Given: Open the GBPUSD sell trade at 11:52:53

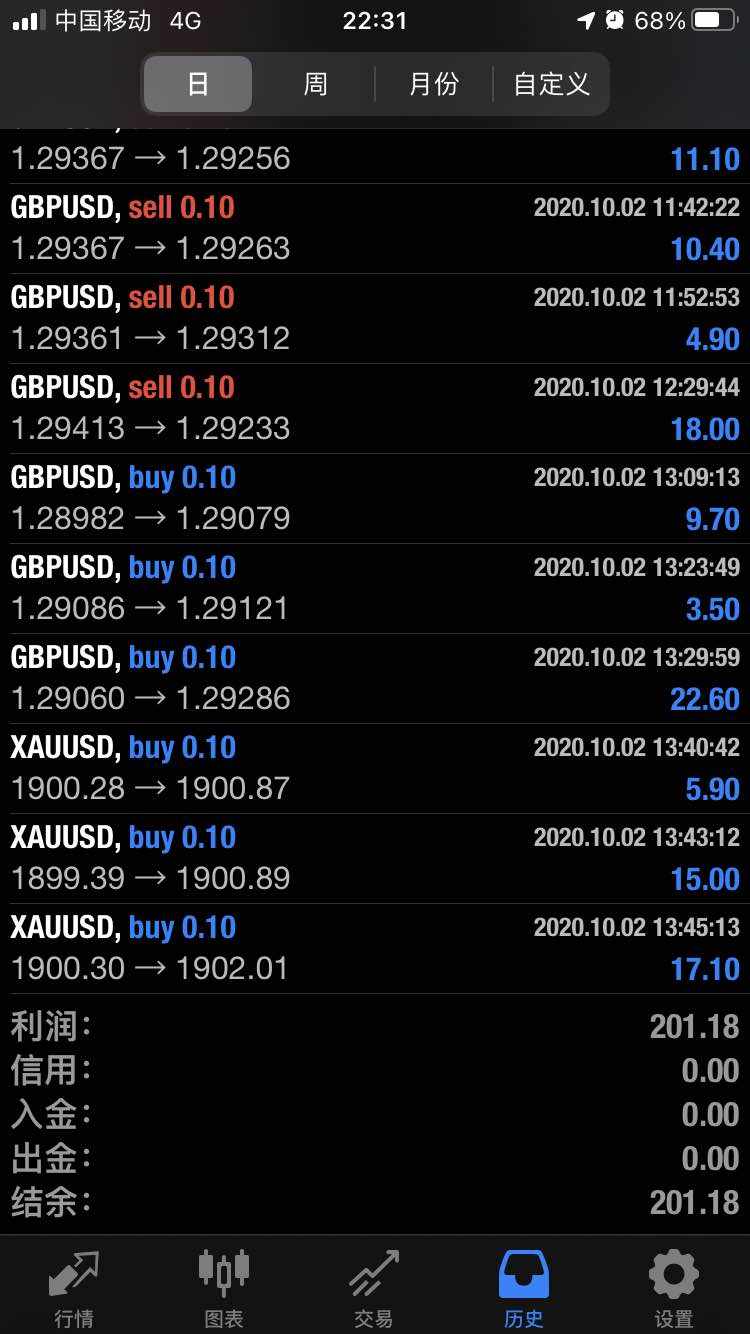Looking at the screenshot, I should (375, 318).
